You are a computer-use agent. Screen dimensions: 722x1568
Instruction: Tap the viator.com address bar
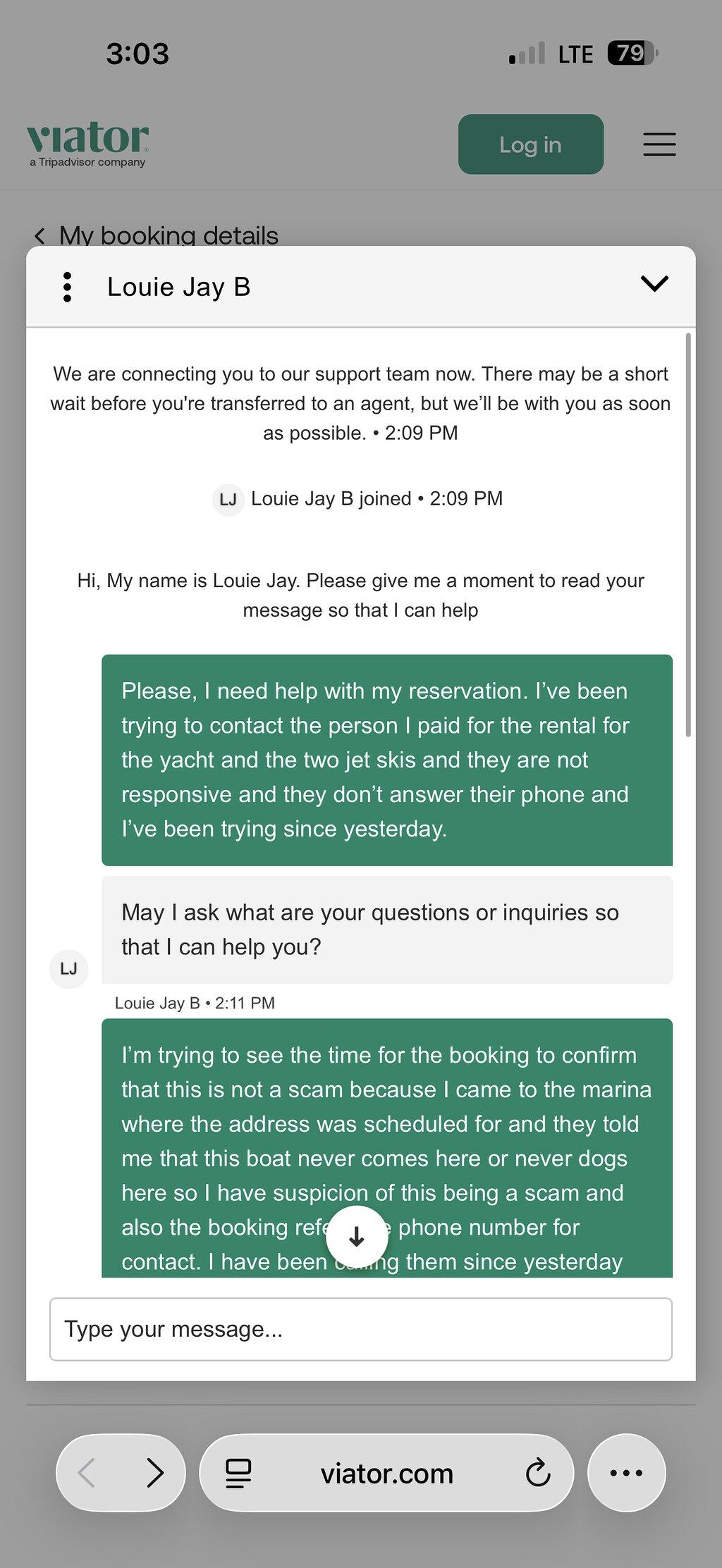pos(386,1473)
